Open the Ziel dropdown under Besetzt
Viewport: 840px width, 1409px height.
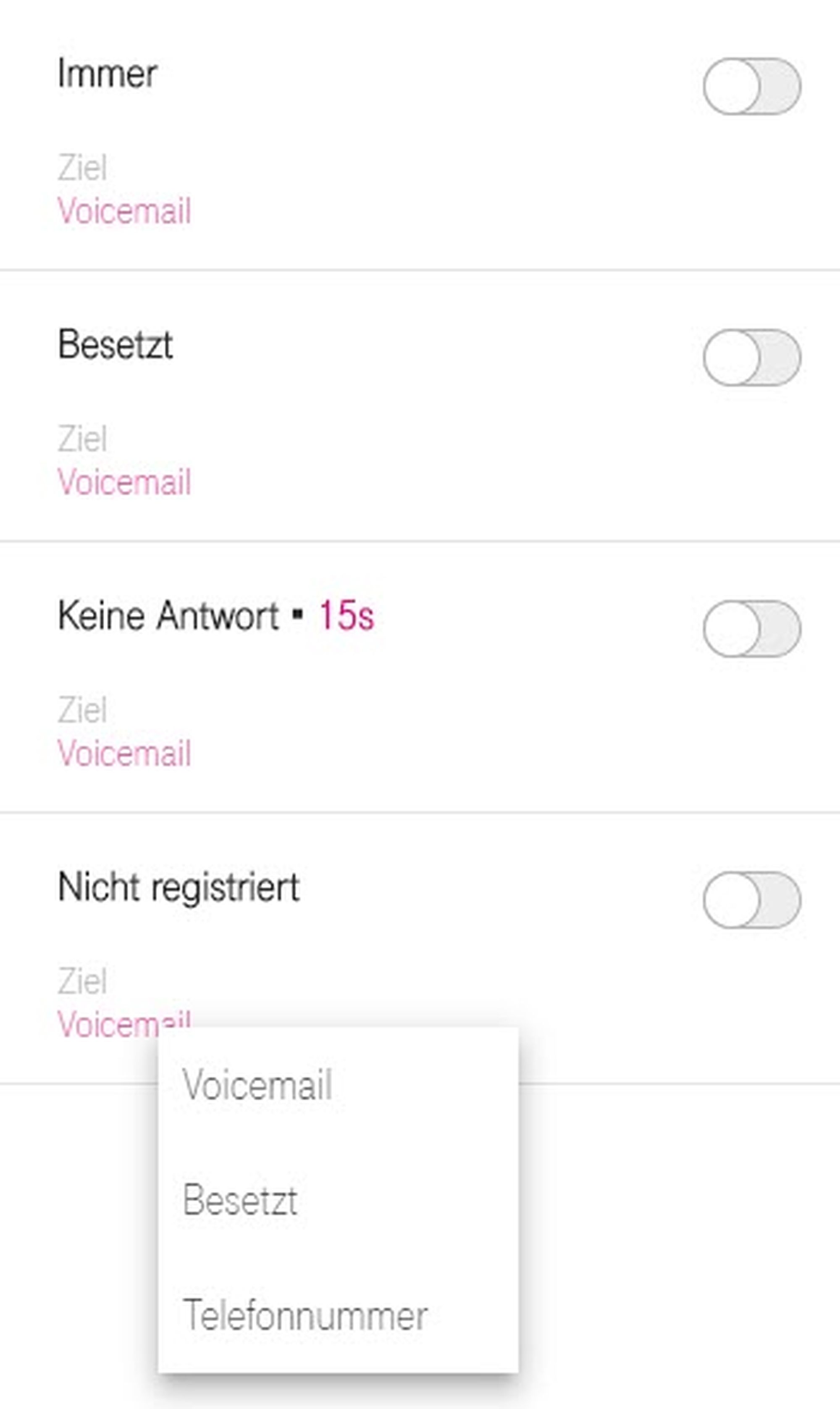[124, 482]
